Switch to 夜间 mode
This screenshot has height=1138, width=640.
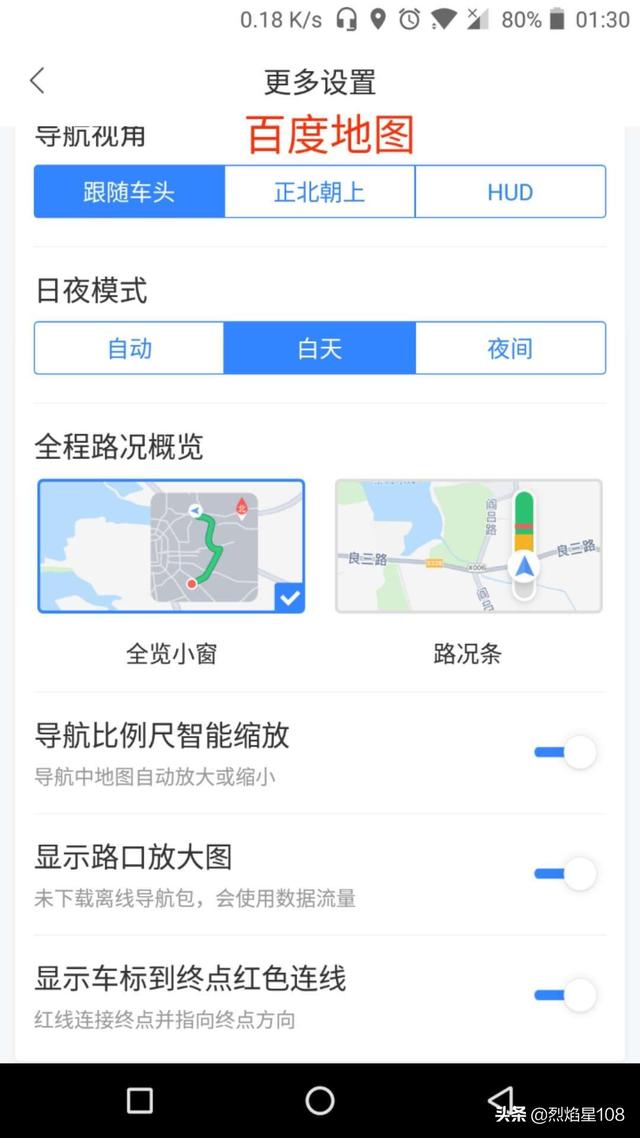[x=510, y=348]
